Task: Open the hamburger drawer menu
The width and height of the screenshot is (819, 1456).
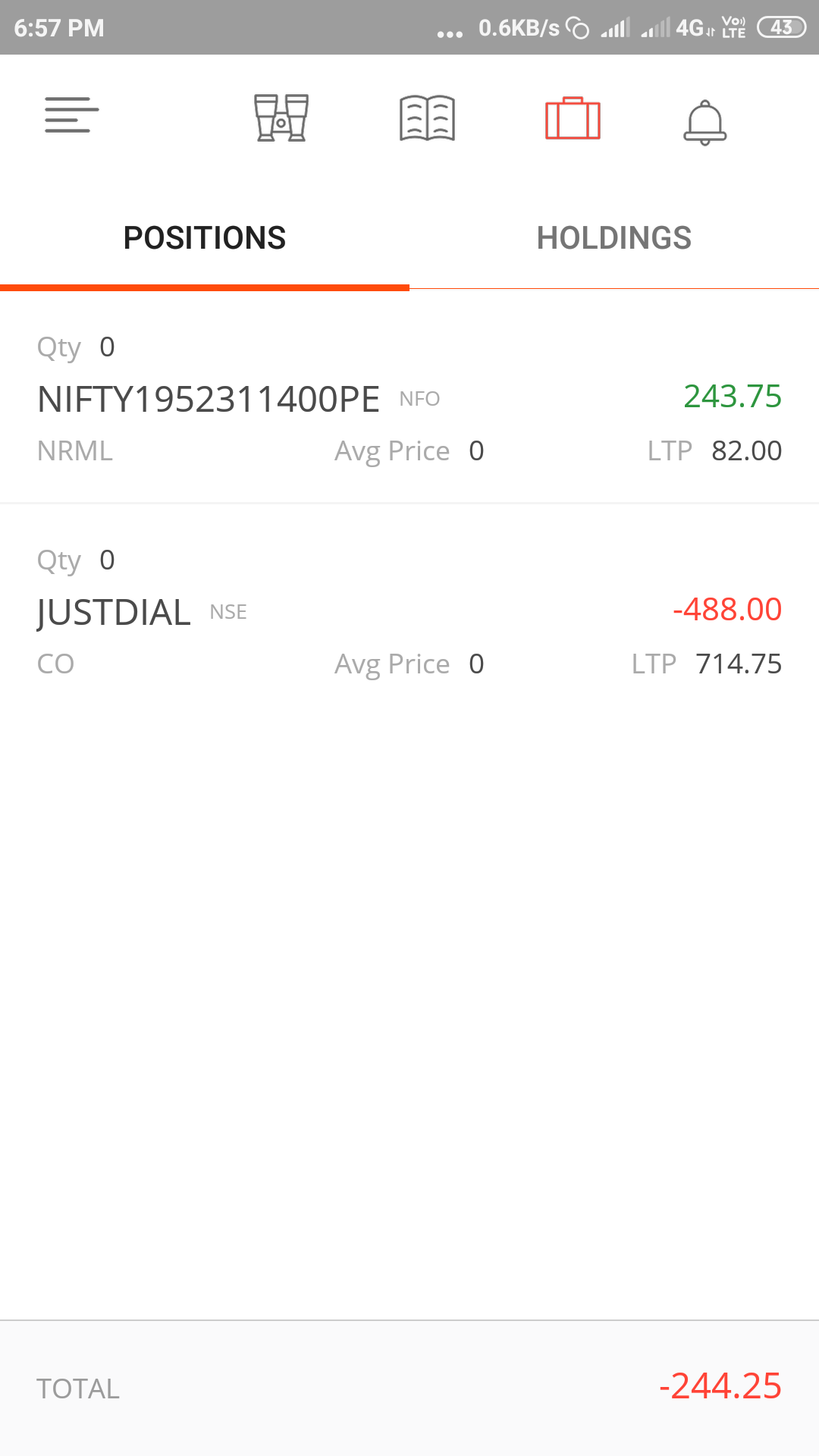Action: (x=71, y=115)
